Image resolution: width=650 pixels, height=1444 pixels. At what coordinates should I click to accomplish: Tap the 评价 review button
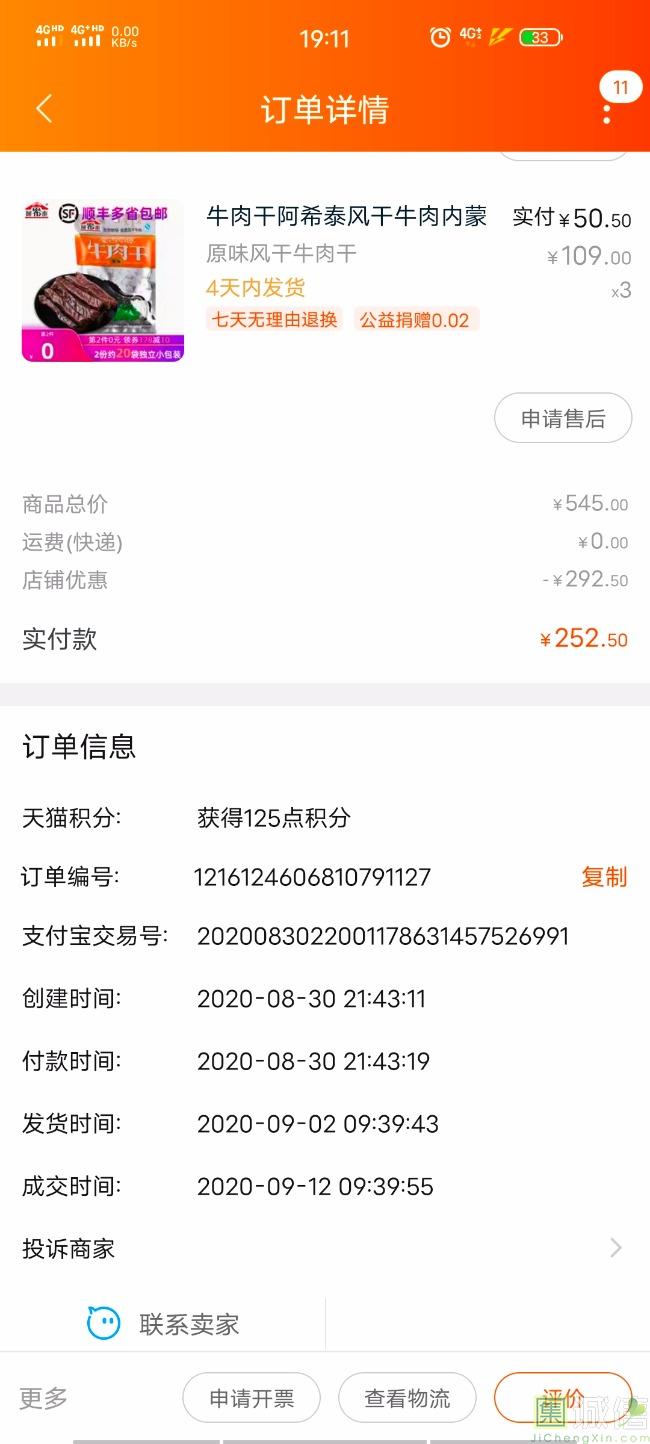tap(562, 1398)
